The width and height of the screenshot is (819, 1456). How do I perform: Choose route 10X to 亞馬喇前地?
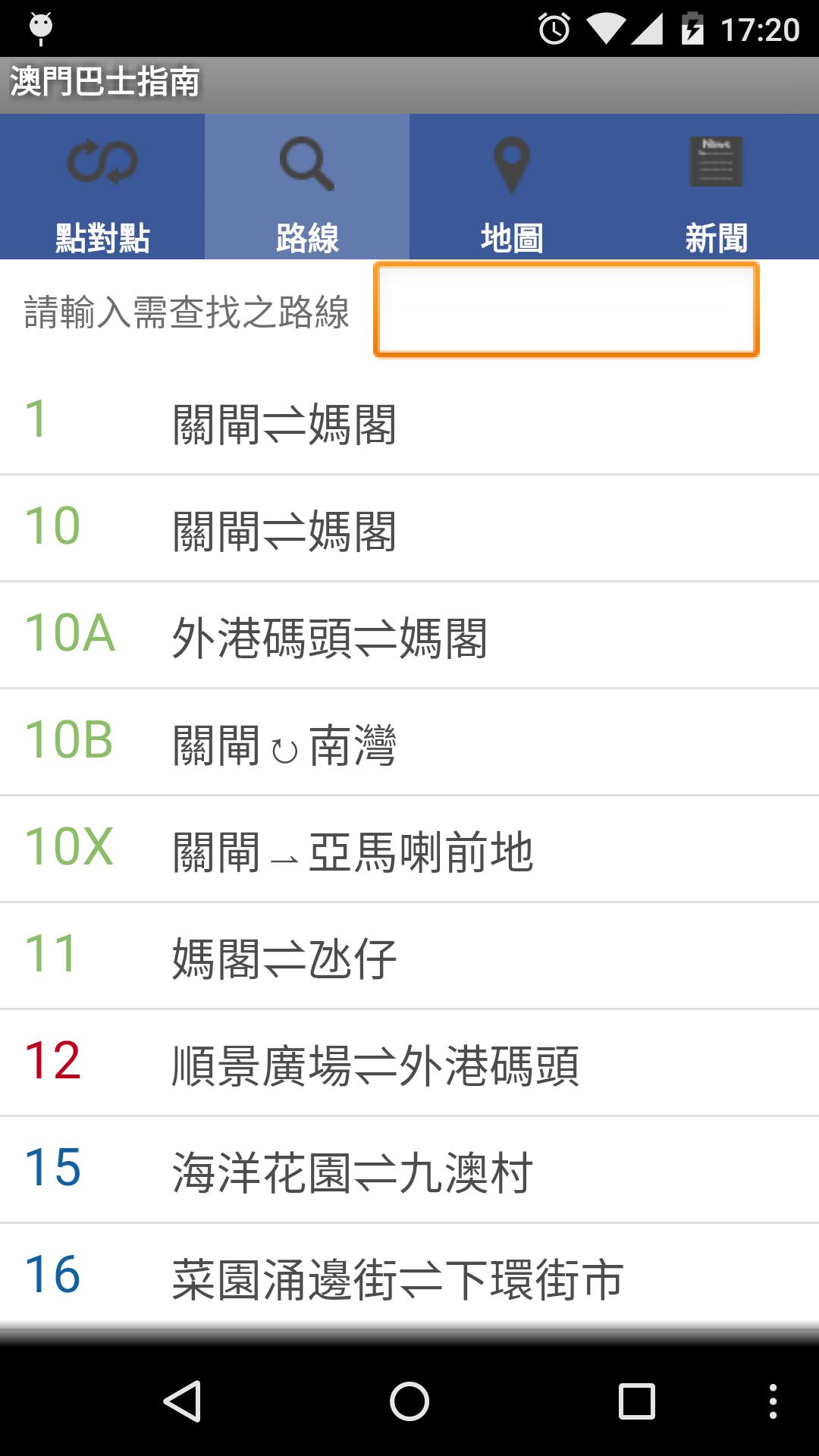coord(409,849)
